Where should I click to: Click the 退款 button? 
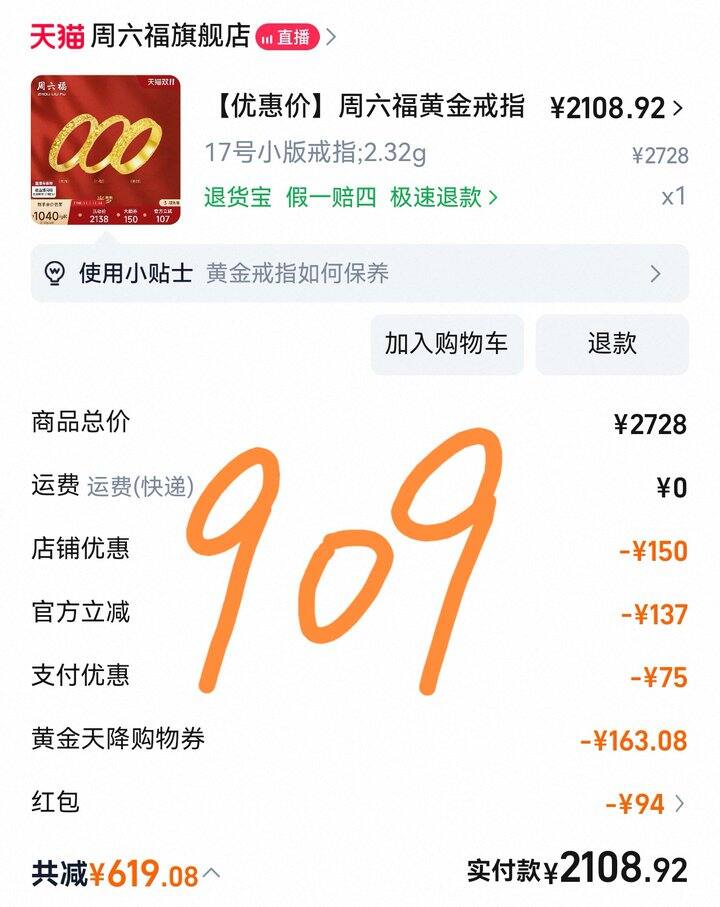[x=616, y=345]
